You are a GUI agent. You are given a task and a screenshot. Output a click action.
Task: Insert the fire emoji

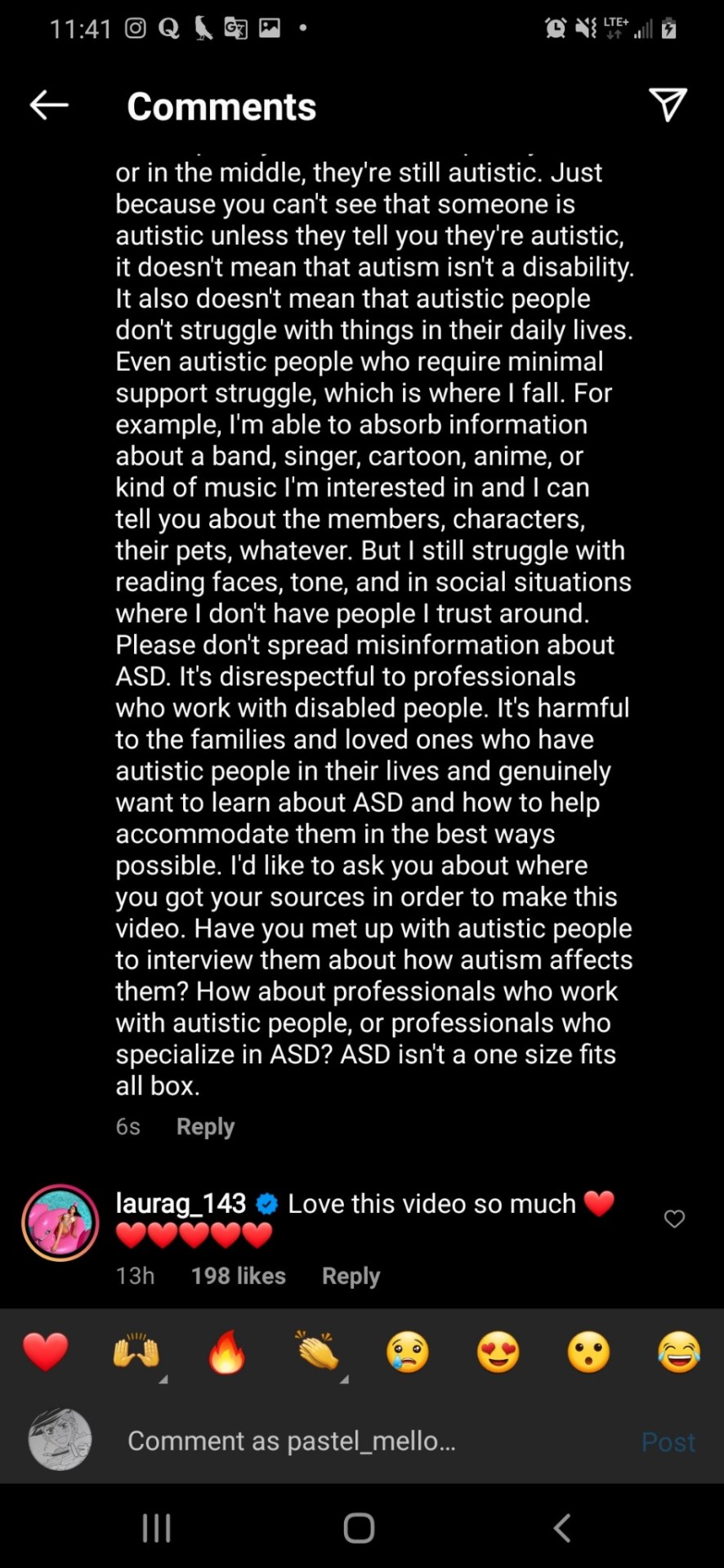click(226, 1352)
